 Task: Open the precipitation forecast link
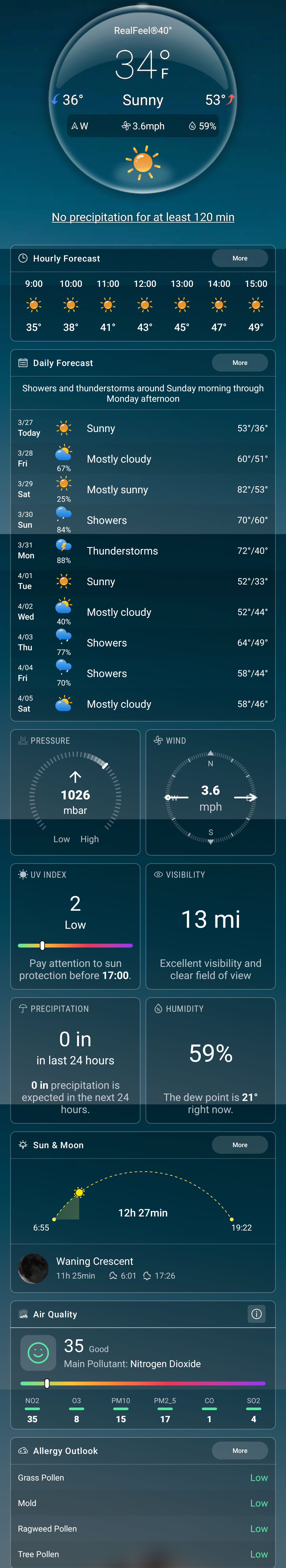coord(143,217)
